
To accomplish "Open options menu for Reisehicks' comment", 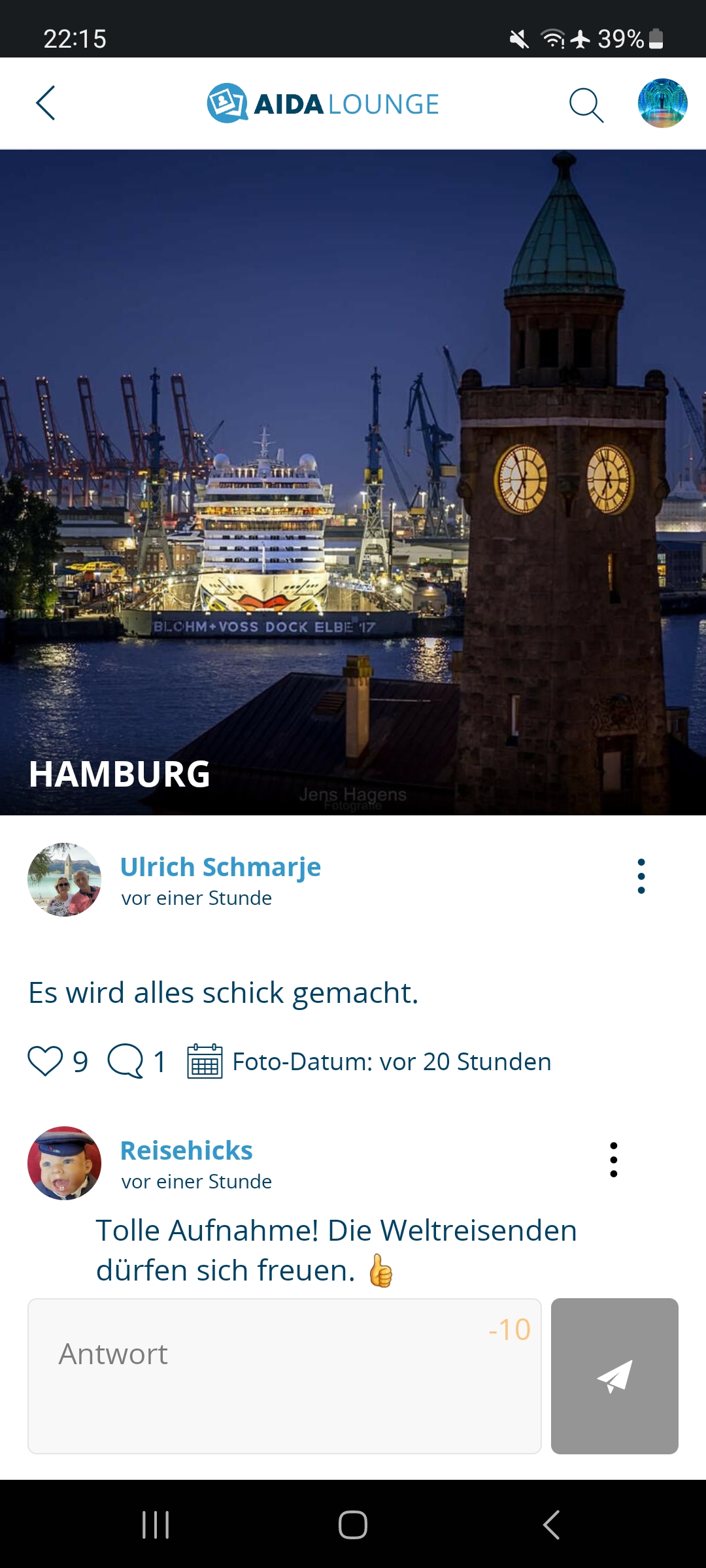I will pos(613,1160).
